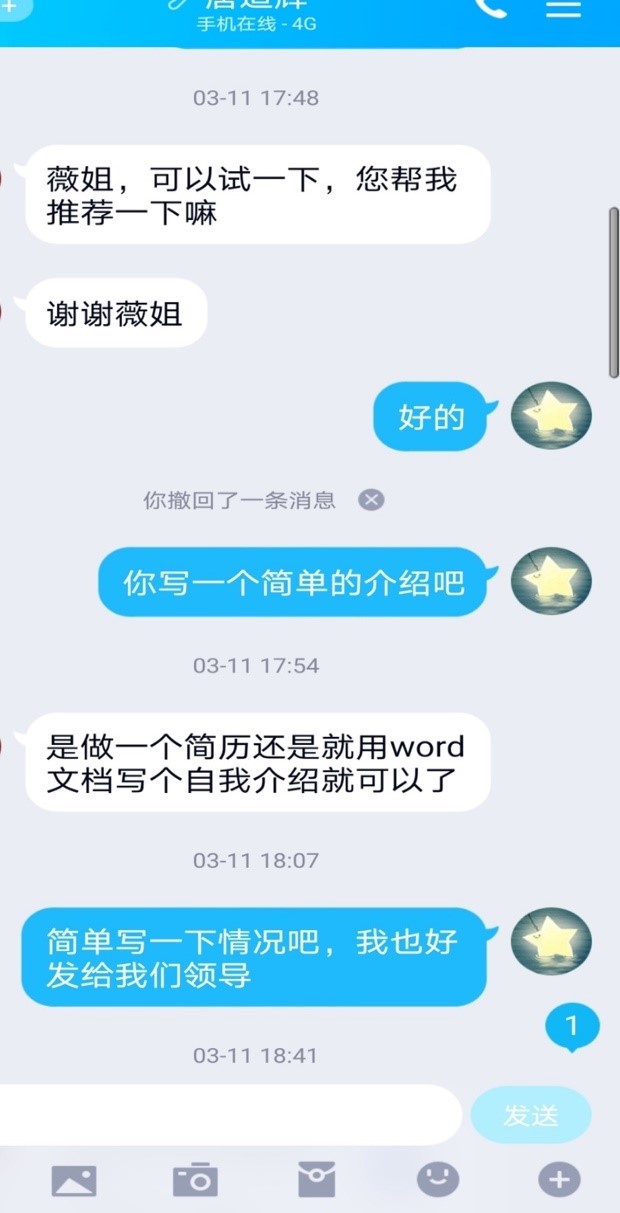The image size is (620, 1213).
Task: Open the photo gallery picker icon
Action: (74, 1180)
